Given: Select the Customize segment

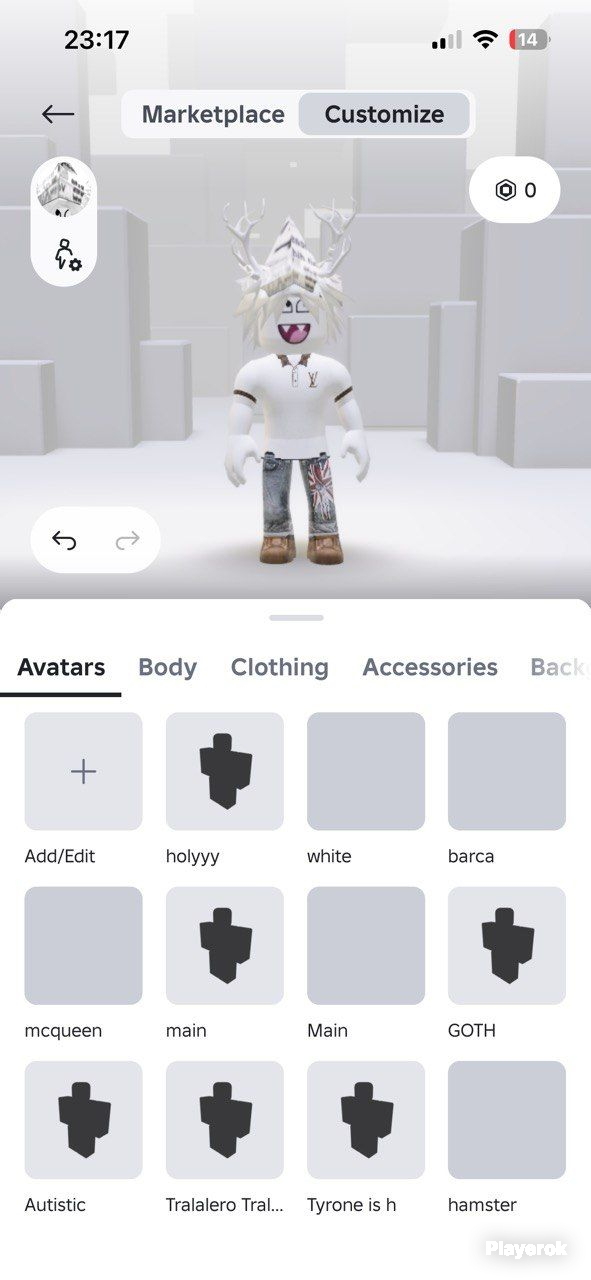Looking at the screenshot, I should (384, 114).
